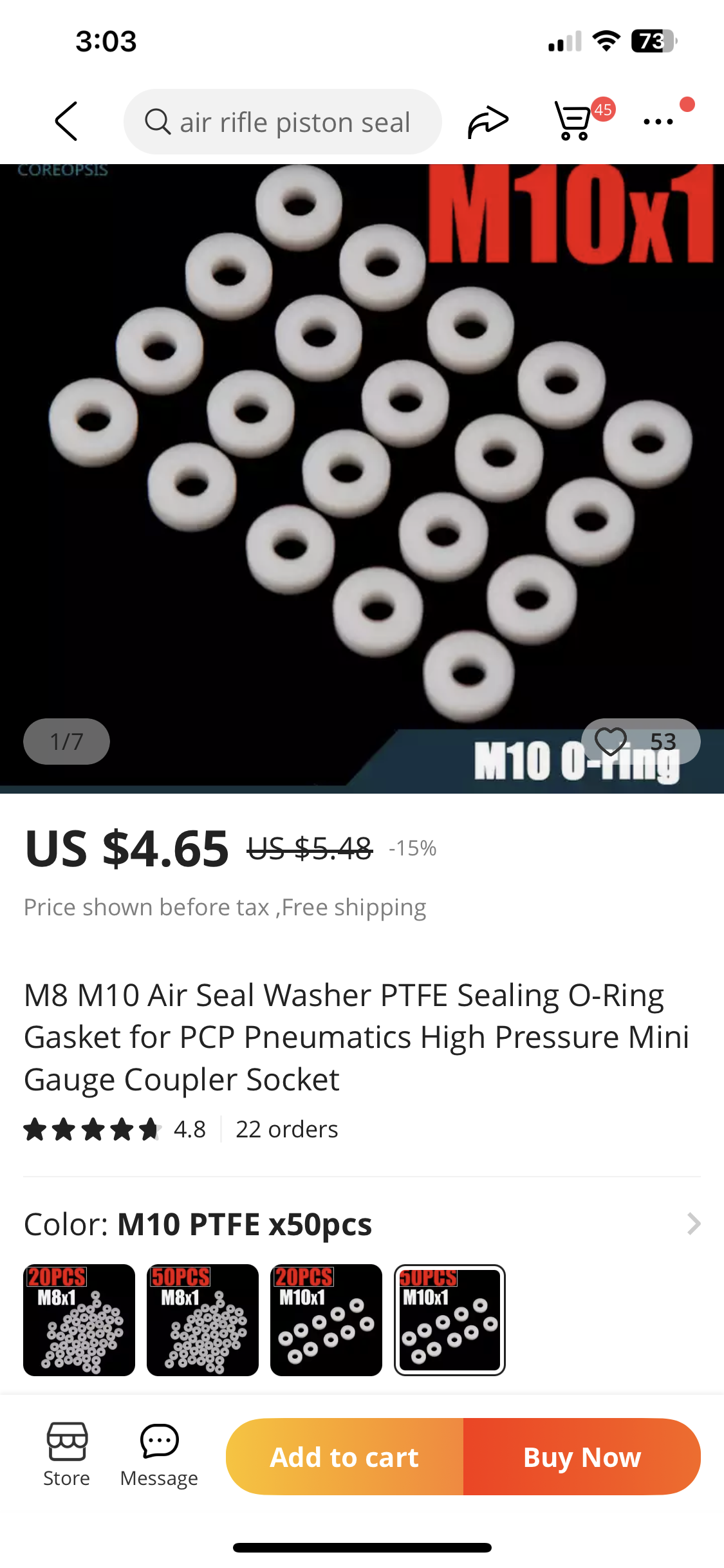
Task: Choose the 50PCS M10x1 variant
Action: pyautogui.click(x=450, y=1320)
